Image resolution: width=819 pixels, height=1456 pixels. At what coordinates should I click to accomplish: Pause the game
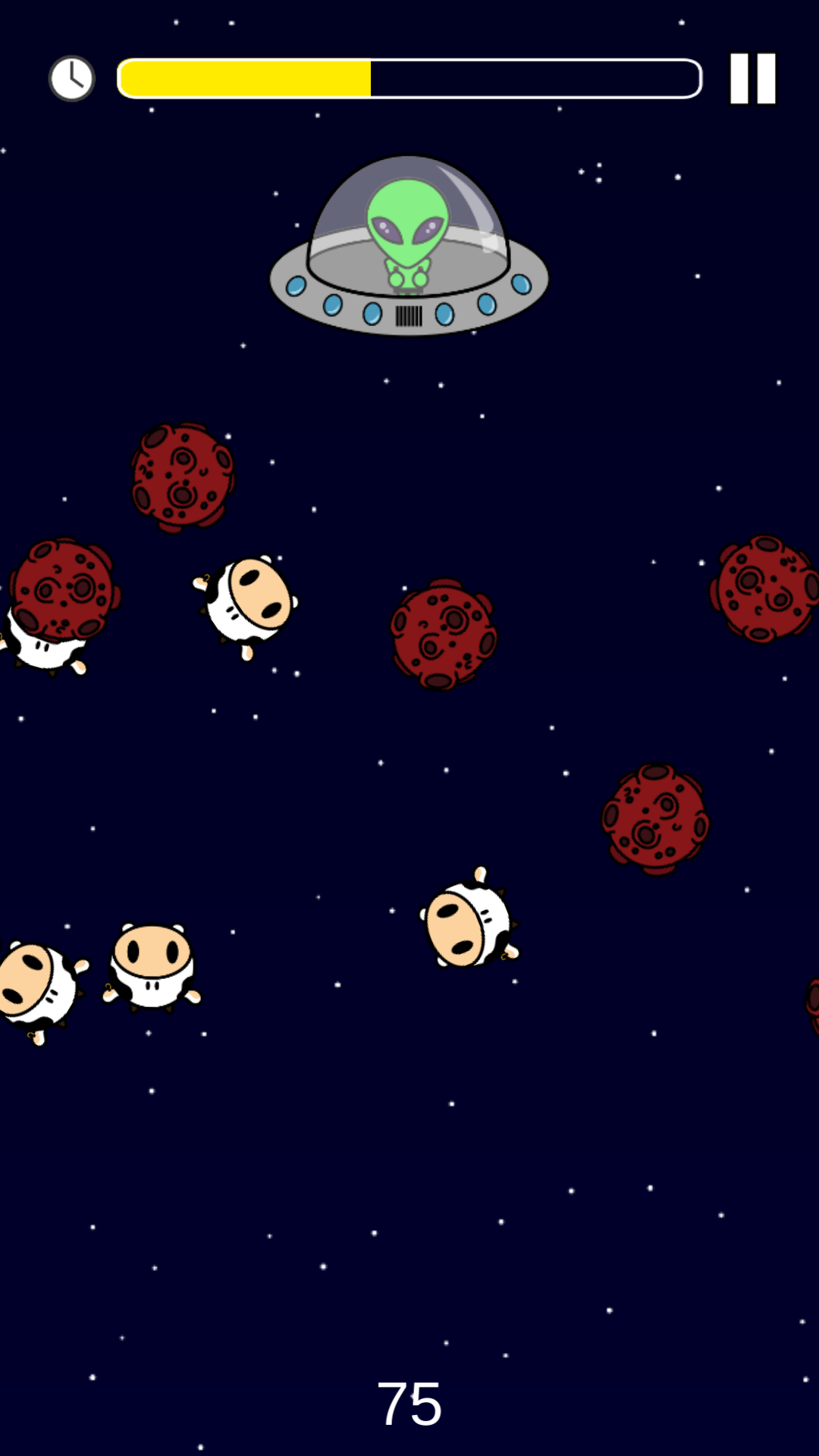(x=752, y=78)
